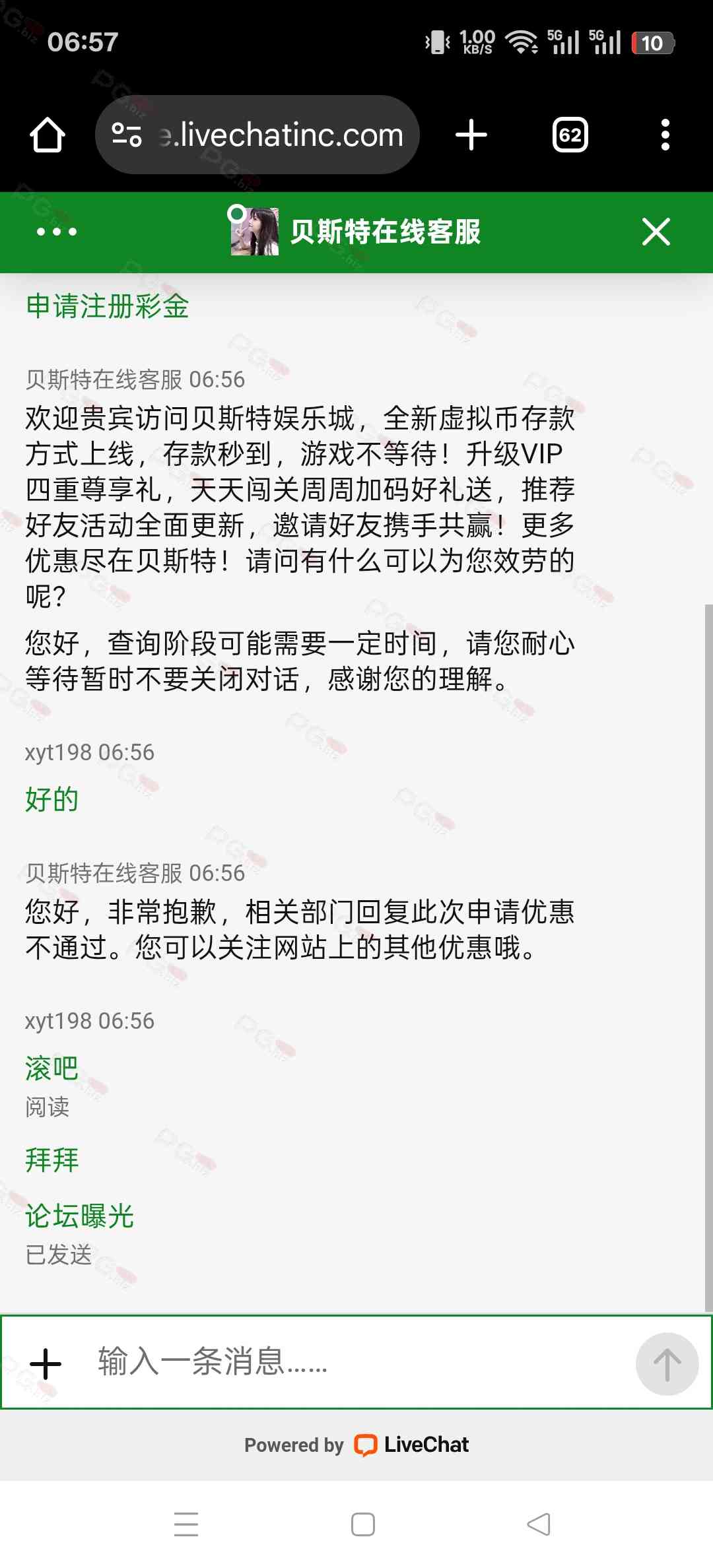Open recent apps from the navigation bar
The width and height of the screenshot is (713, 1568).
coord(186,1524)
